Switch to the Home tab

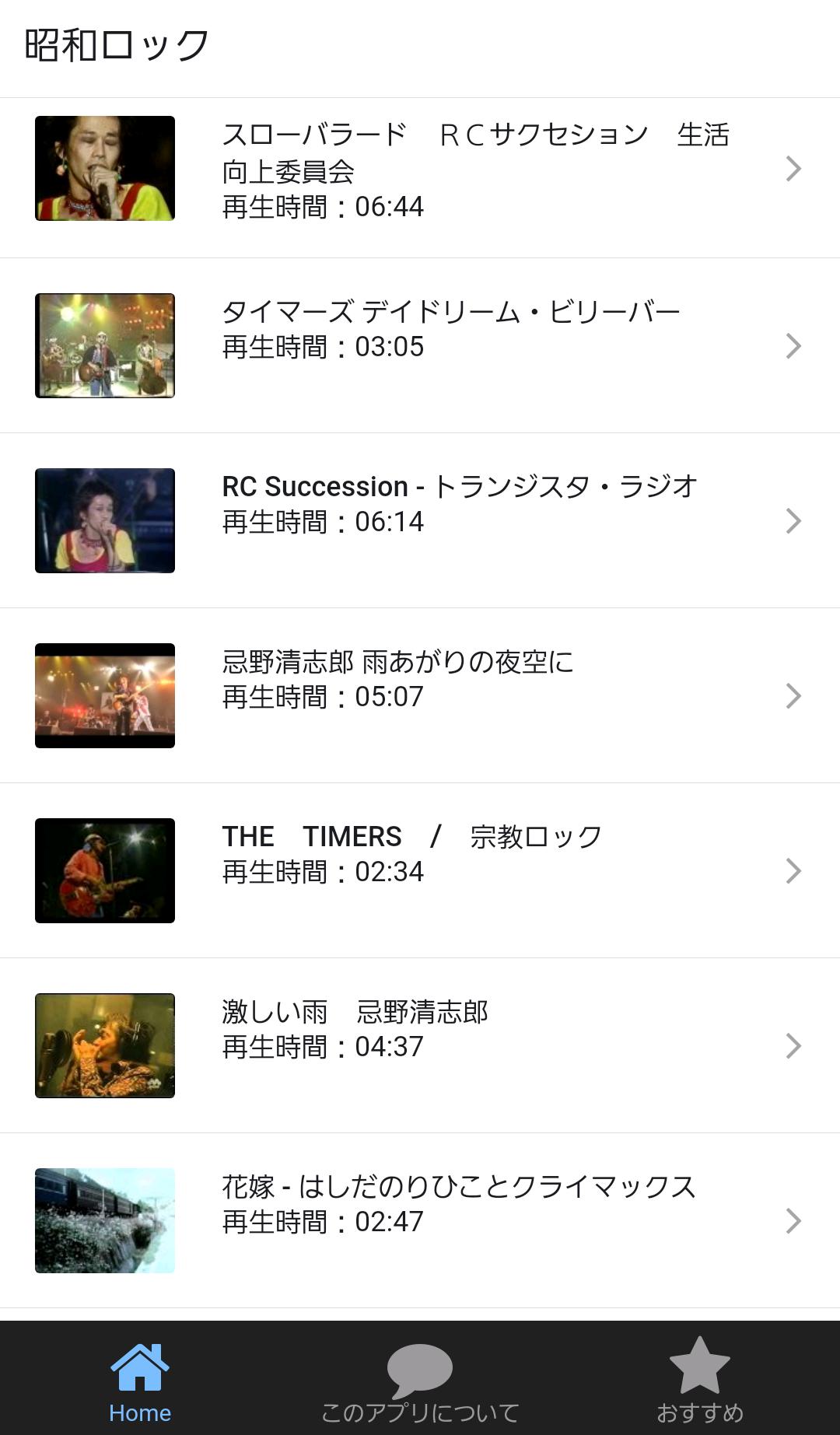pos(140,1379)
